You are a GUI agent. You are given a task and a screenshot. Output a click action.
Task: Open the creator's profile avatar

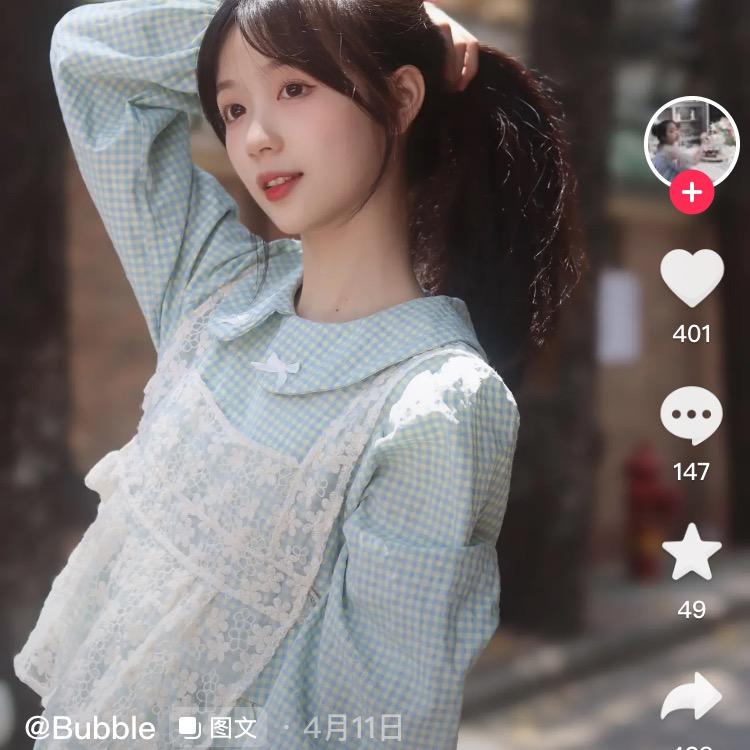pyautogui.click(x=691, y=142)
